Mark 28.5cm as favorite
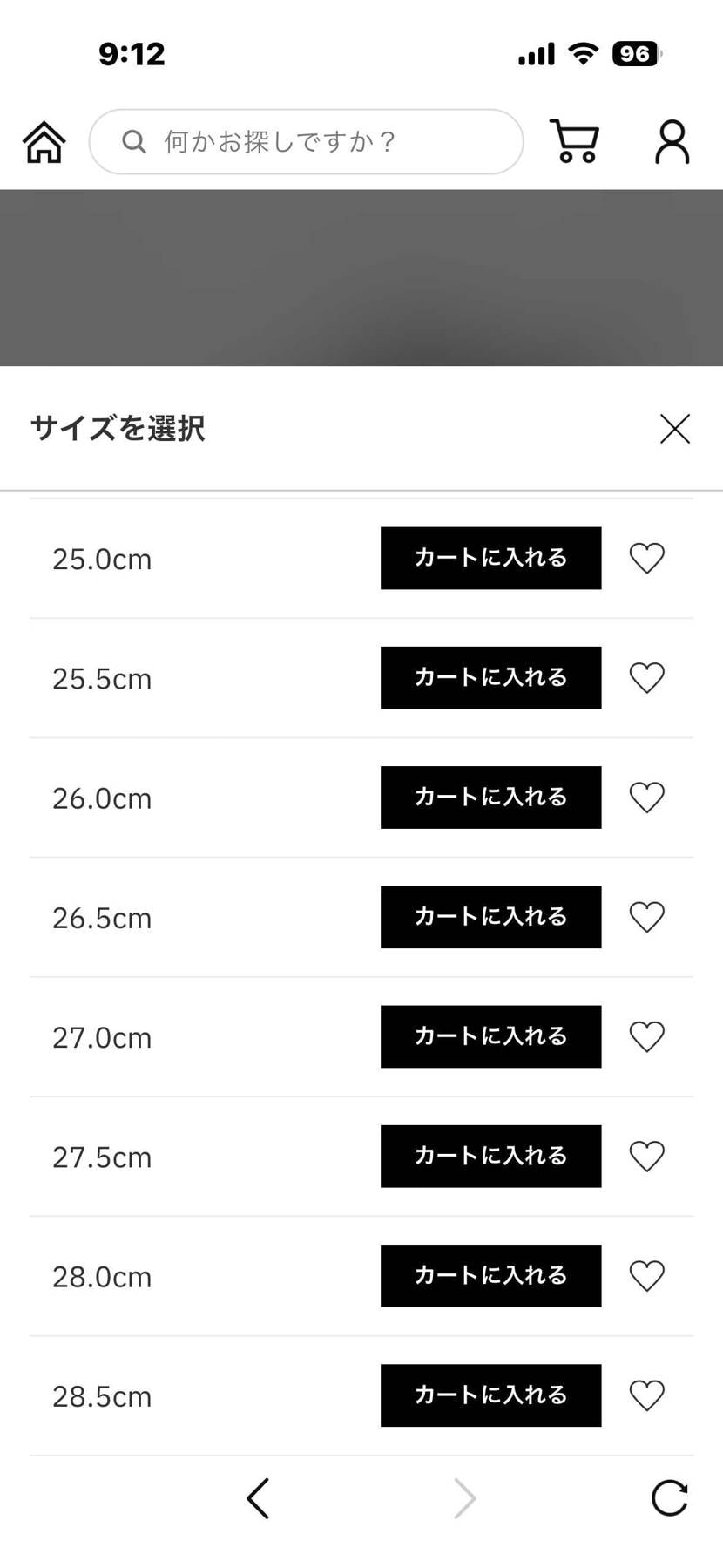 click(646, 1395)
